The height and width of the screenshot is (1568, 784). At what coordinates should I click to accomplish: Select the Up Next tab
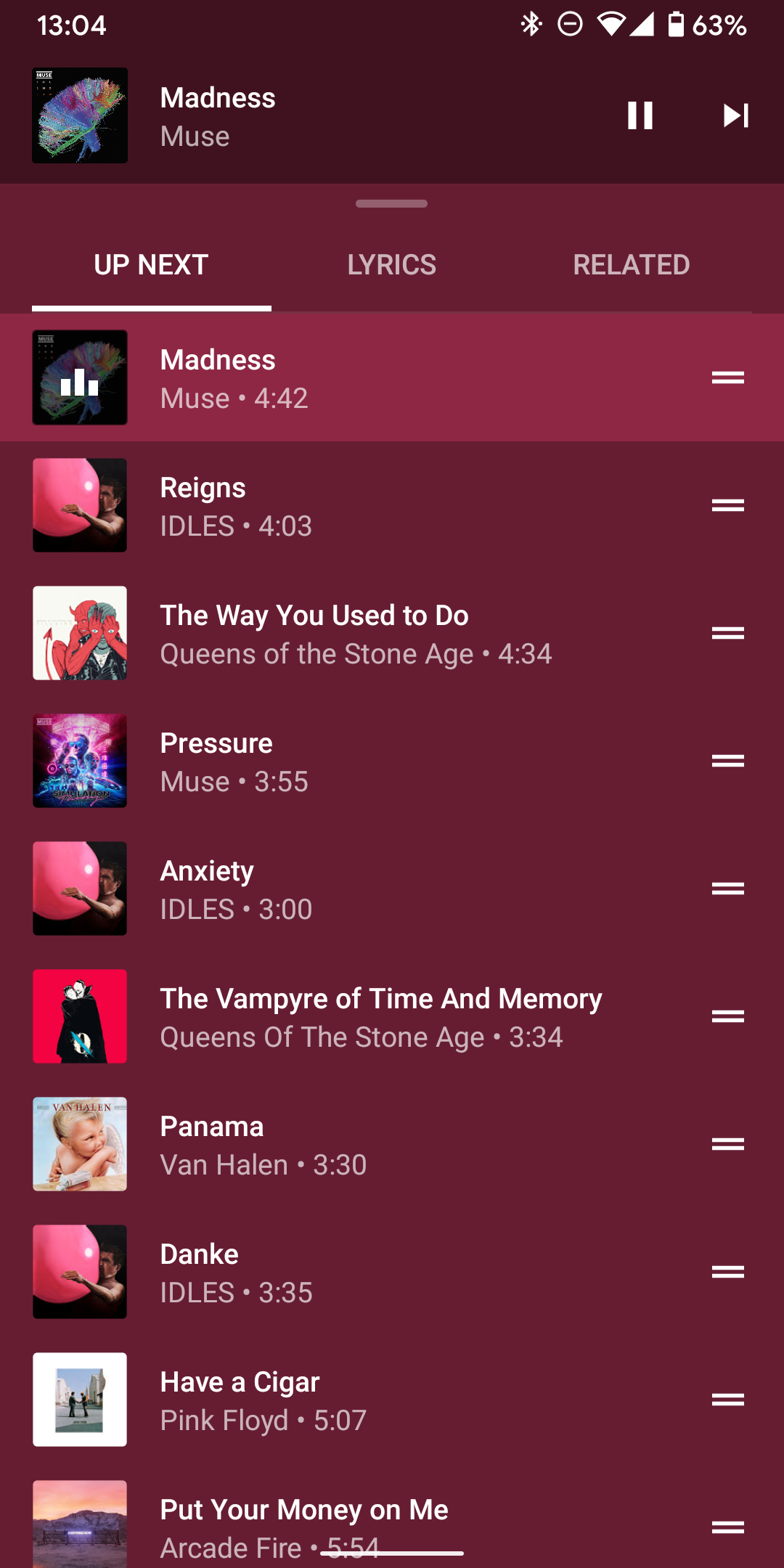click(152, 265)
